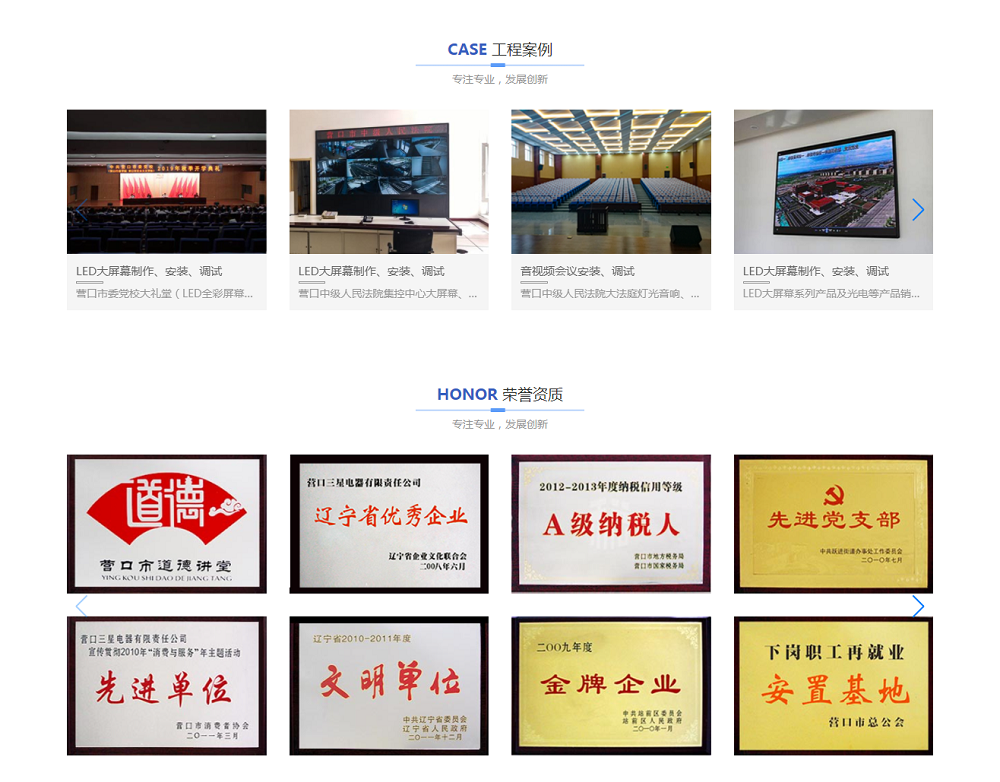
Task: Go to previous honors with the left arrow
Action: (82, 606)
